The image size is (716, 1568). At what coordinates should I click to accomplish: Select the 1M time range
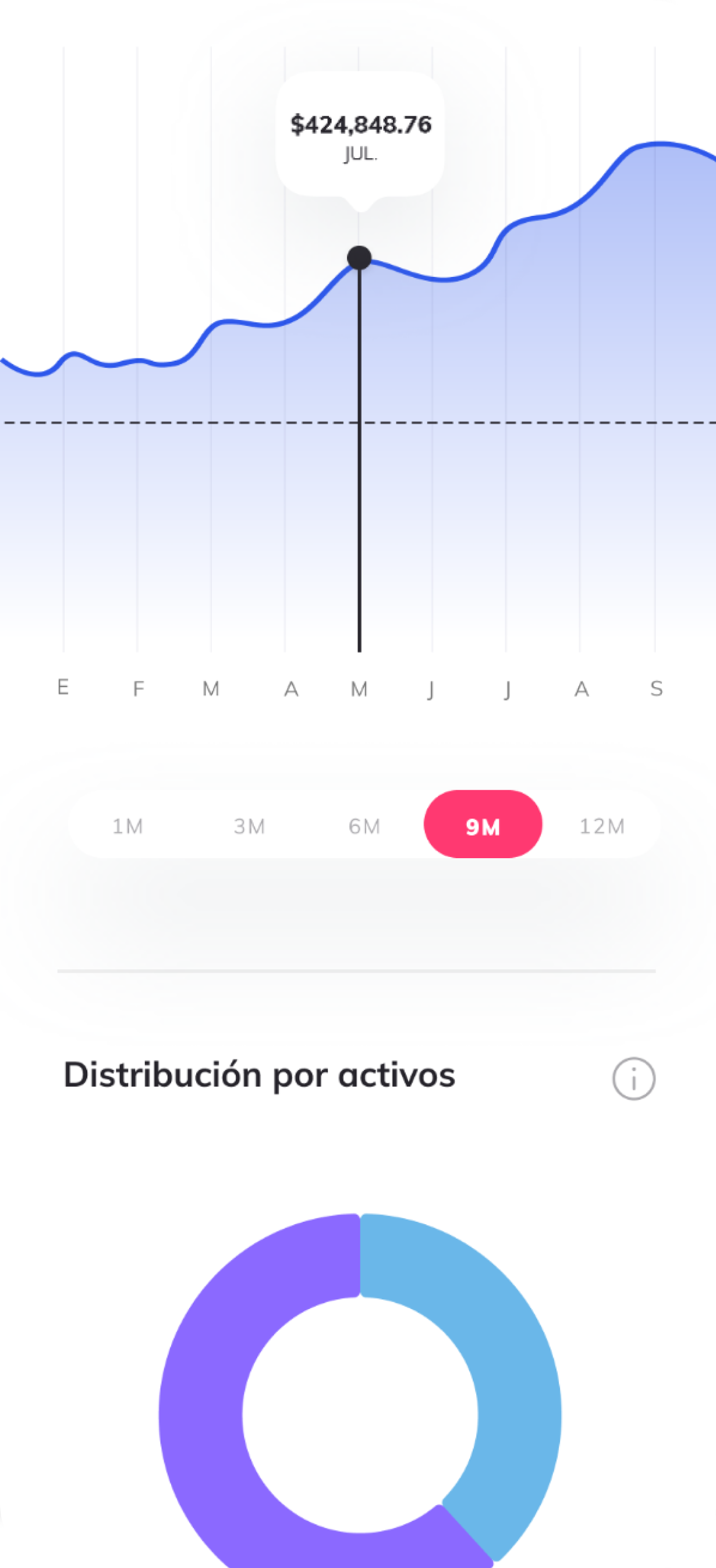127,826
